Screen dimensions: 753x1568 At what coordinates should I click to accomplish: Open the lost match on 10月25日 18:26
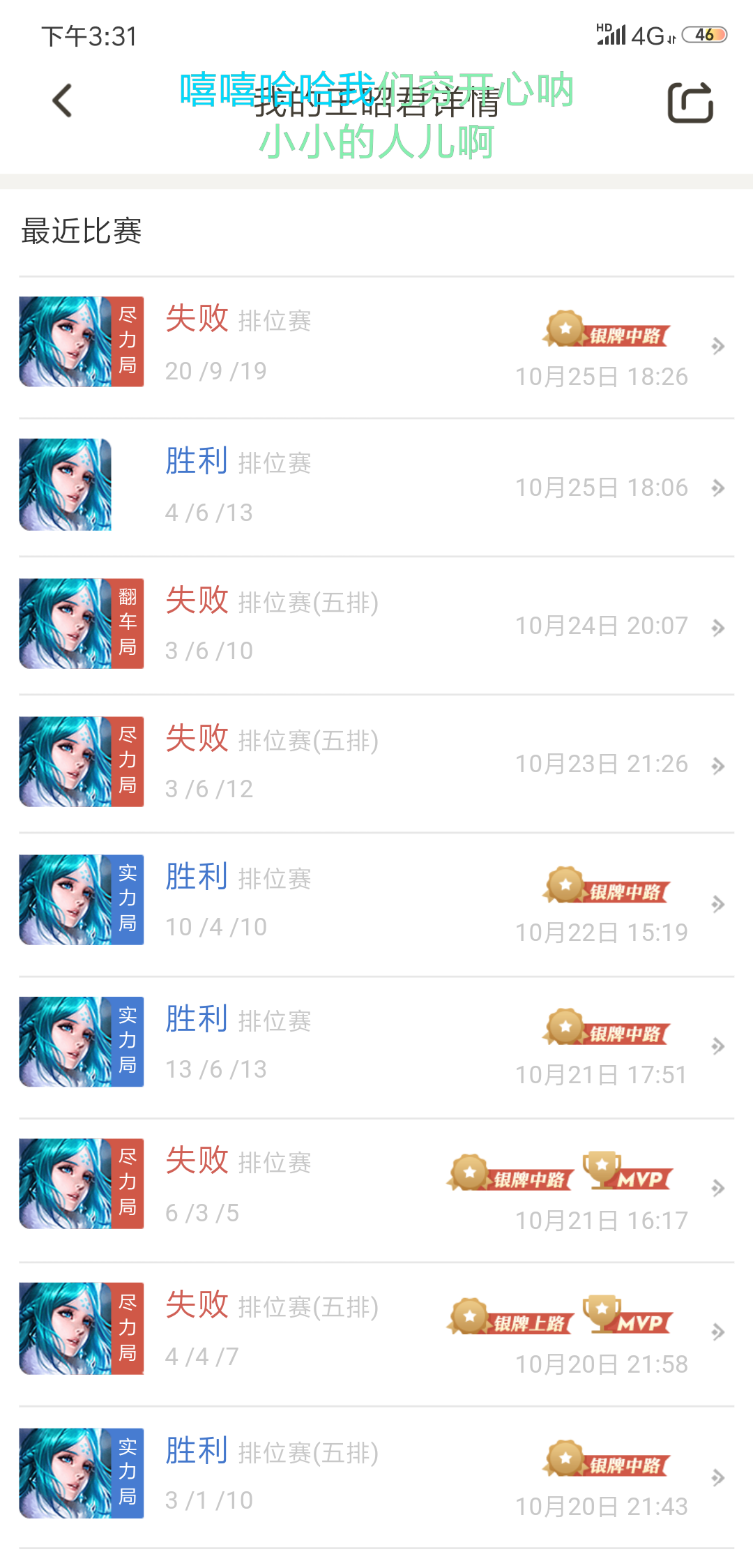[x=376, y=348]
